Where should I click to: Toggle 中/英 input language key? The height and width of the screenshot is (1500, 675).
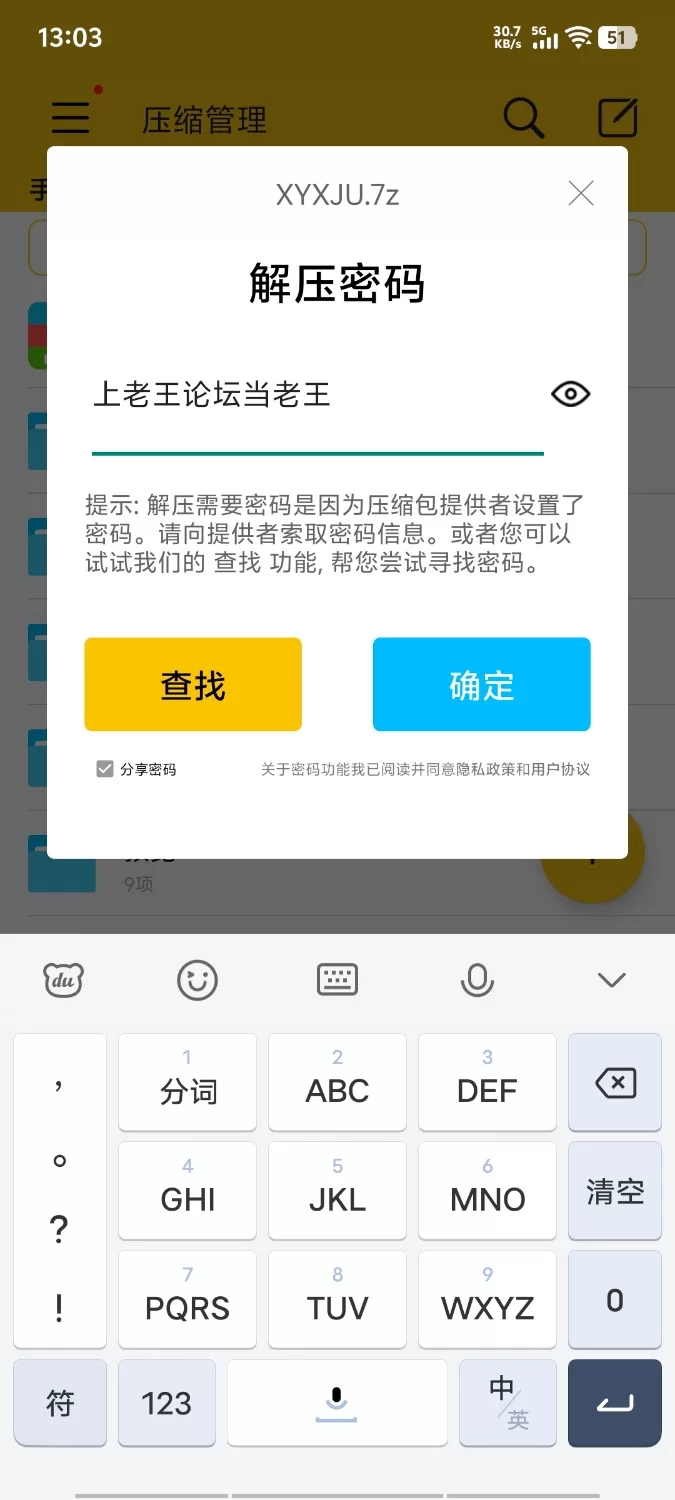click(508, 1403)
